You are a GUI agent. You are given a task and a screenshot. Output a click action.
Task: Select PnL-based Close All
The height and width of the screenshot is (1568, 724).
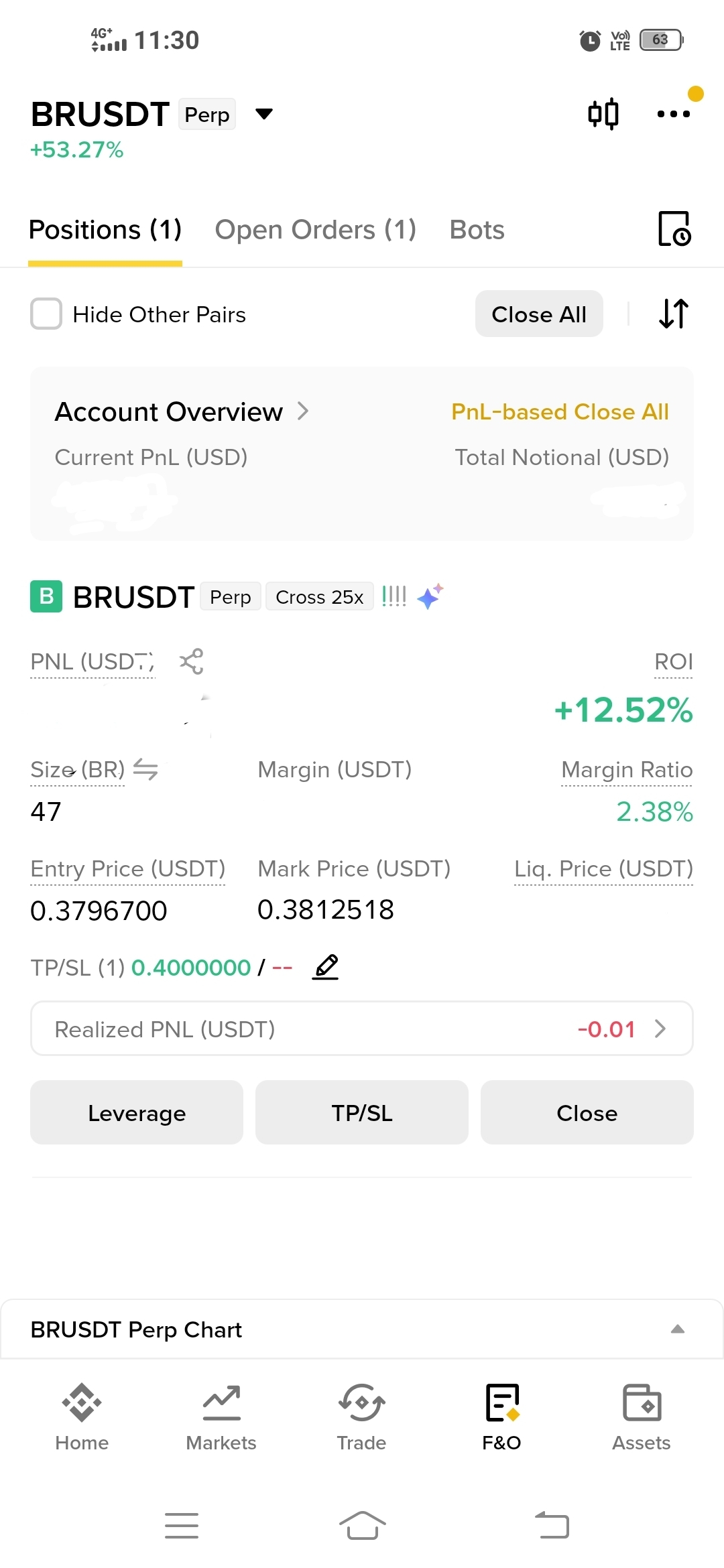[x=560, y=411]
